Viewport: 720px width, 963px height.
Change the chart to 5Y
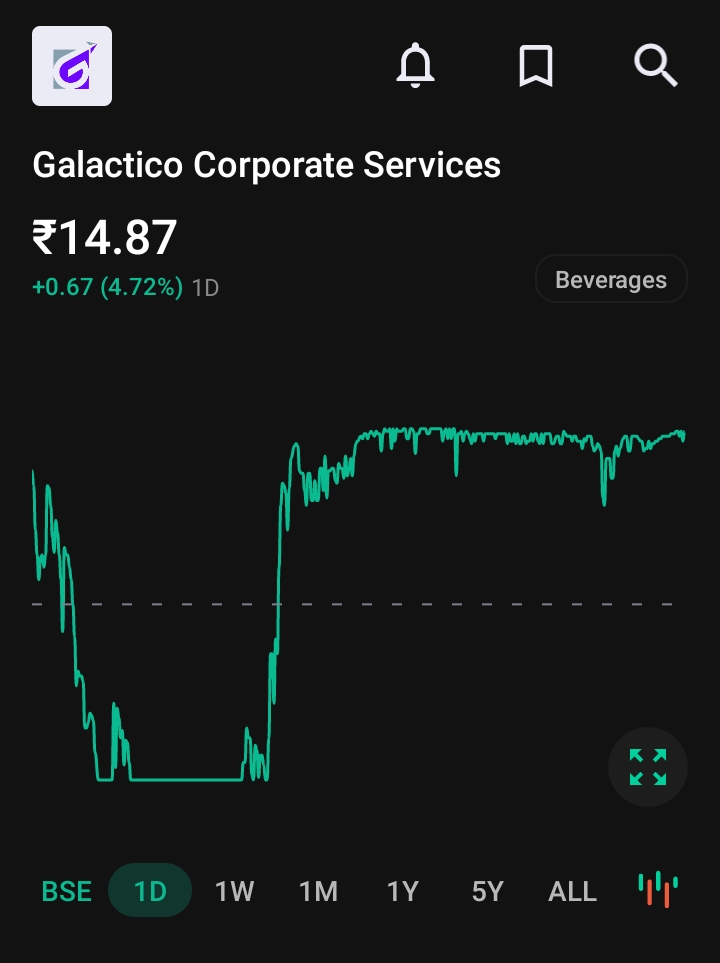487,891
